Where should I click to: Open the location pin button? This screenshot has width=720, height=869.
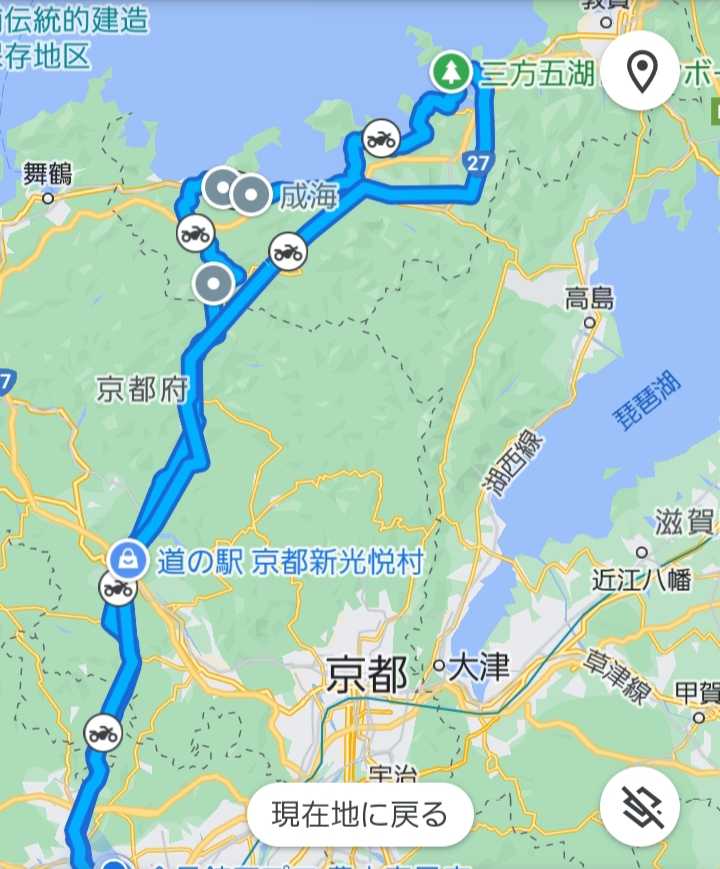click(x=641, y=71)
